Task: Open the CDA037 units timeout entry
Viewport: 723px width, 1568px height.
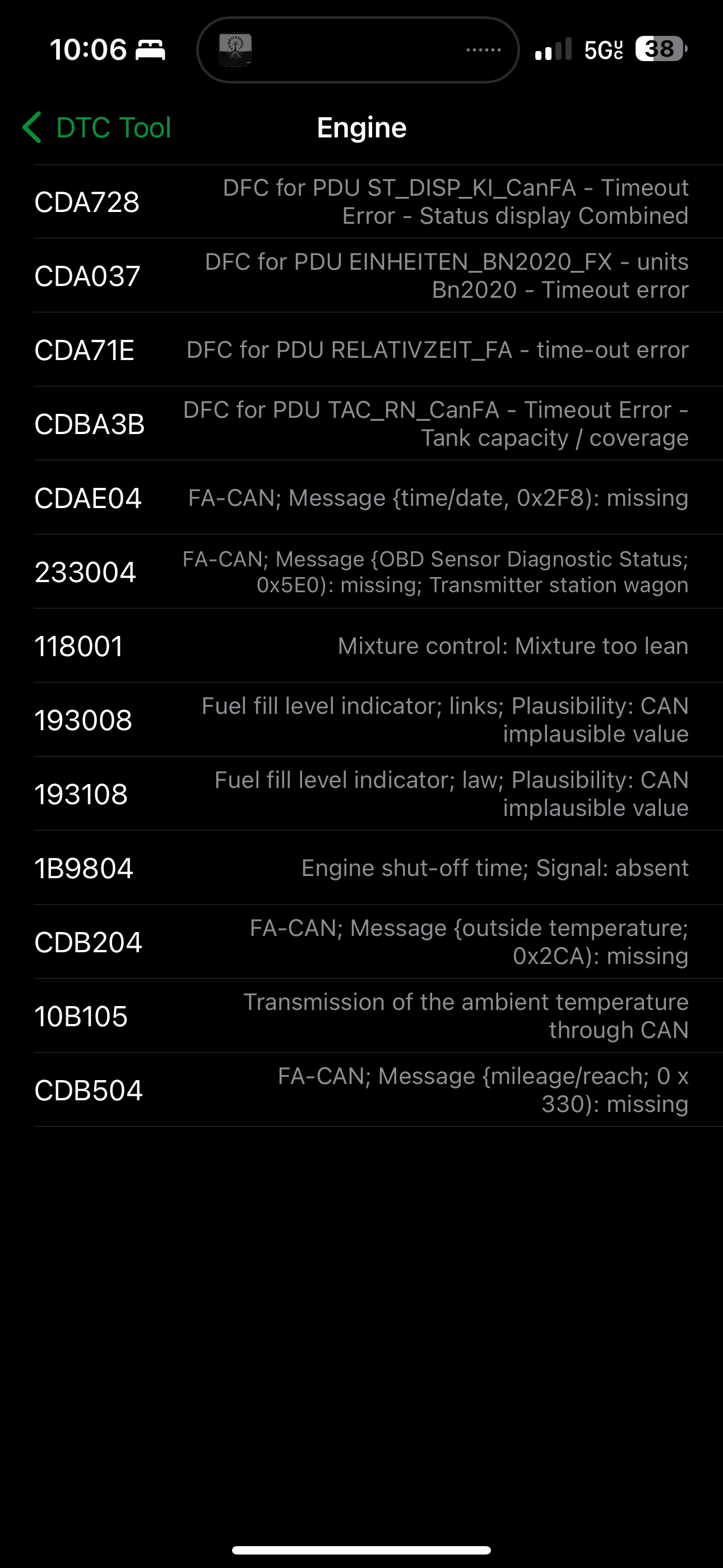Action: pyautogui.click(x=361, y=276)
